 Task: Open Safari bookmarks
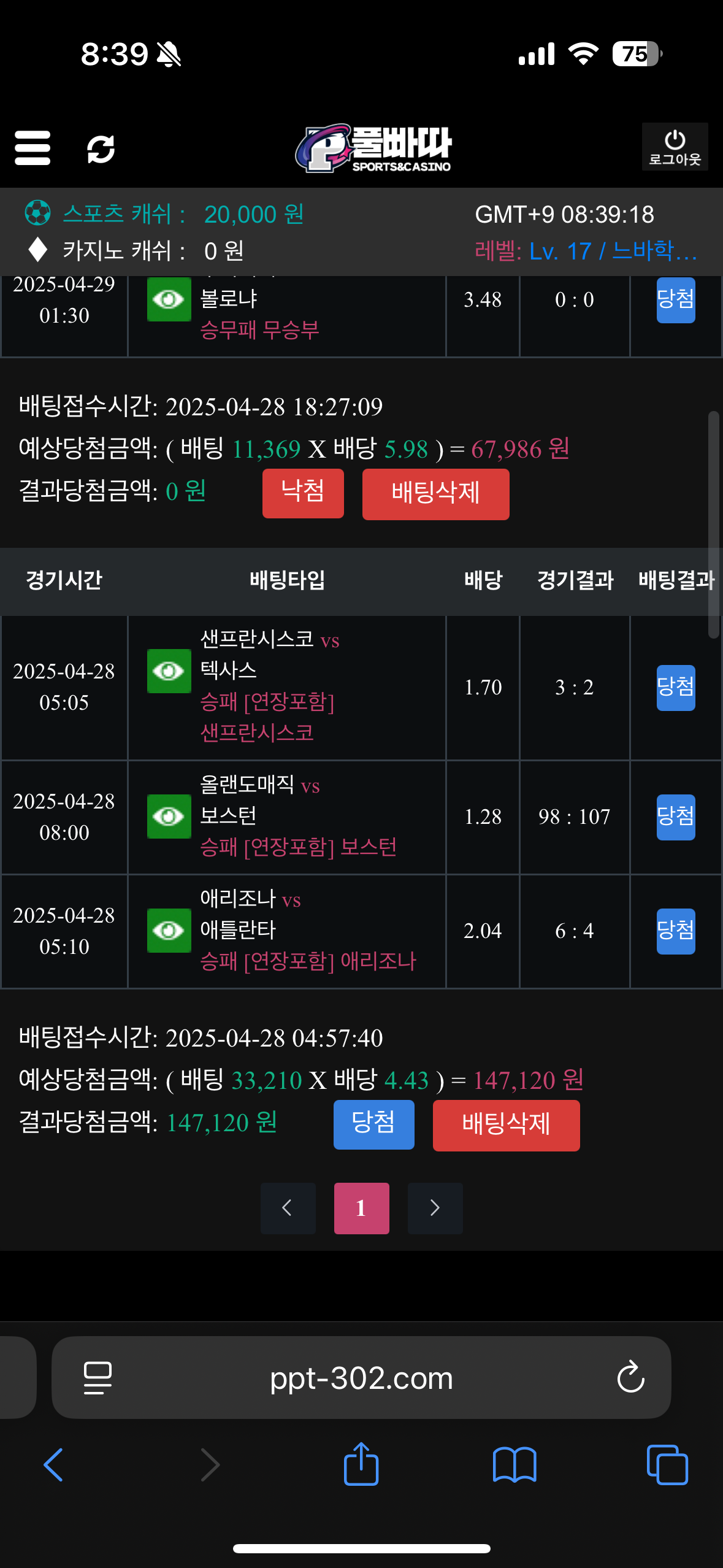[515, 1465]
